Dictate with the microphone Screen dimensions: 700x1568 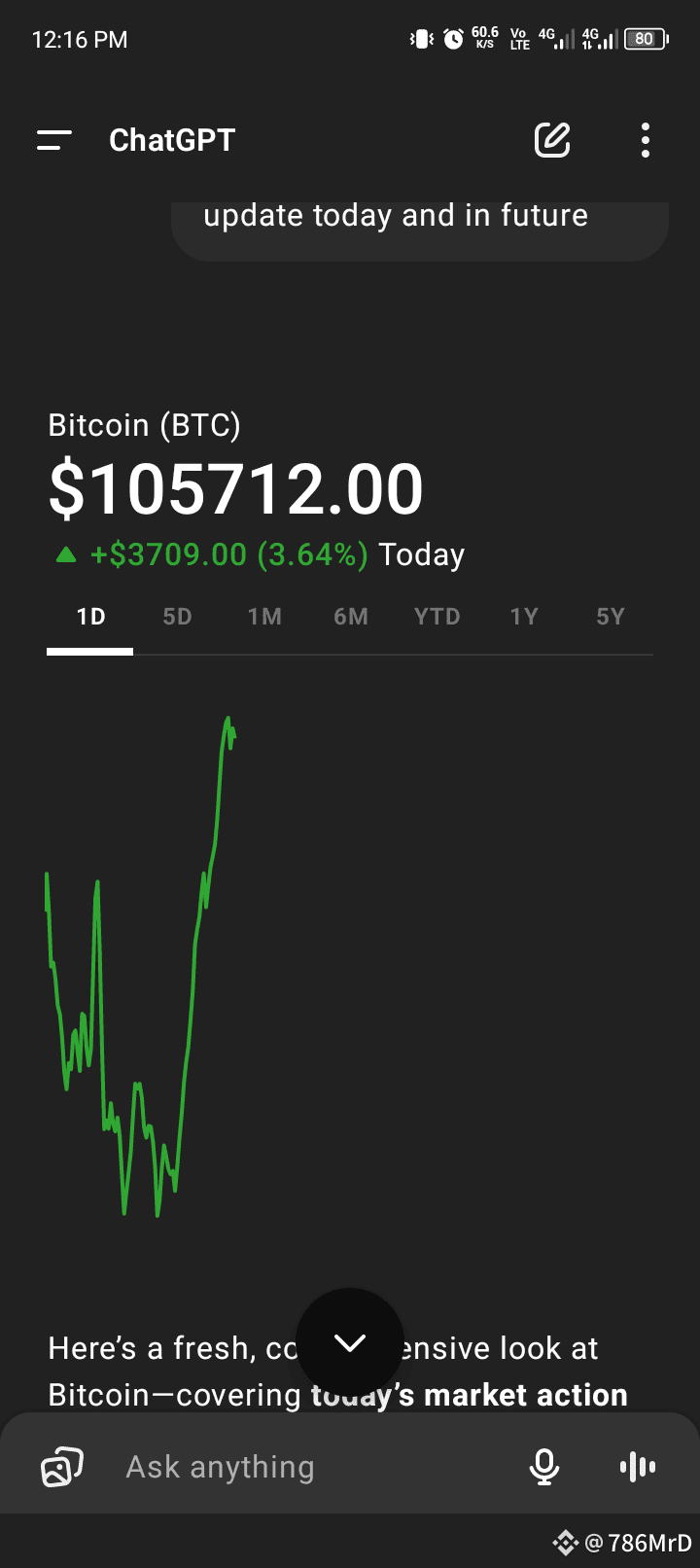click(x=544, y=1467)
